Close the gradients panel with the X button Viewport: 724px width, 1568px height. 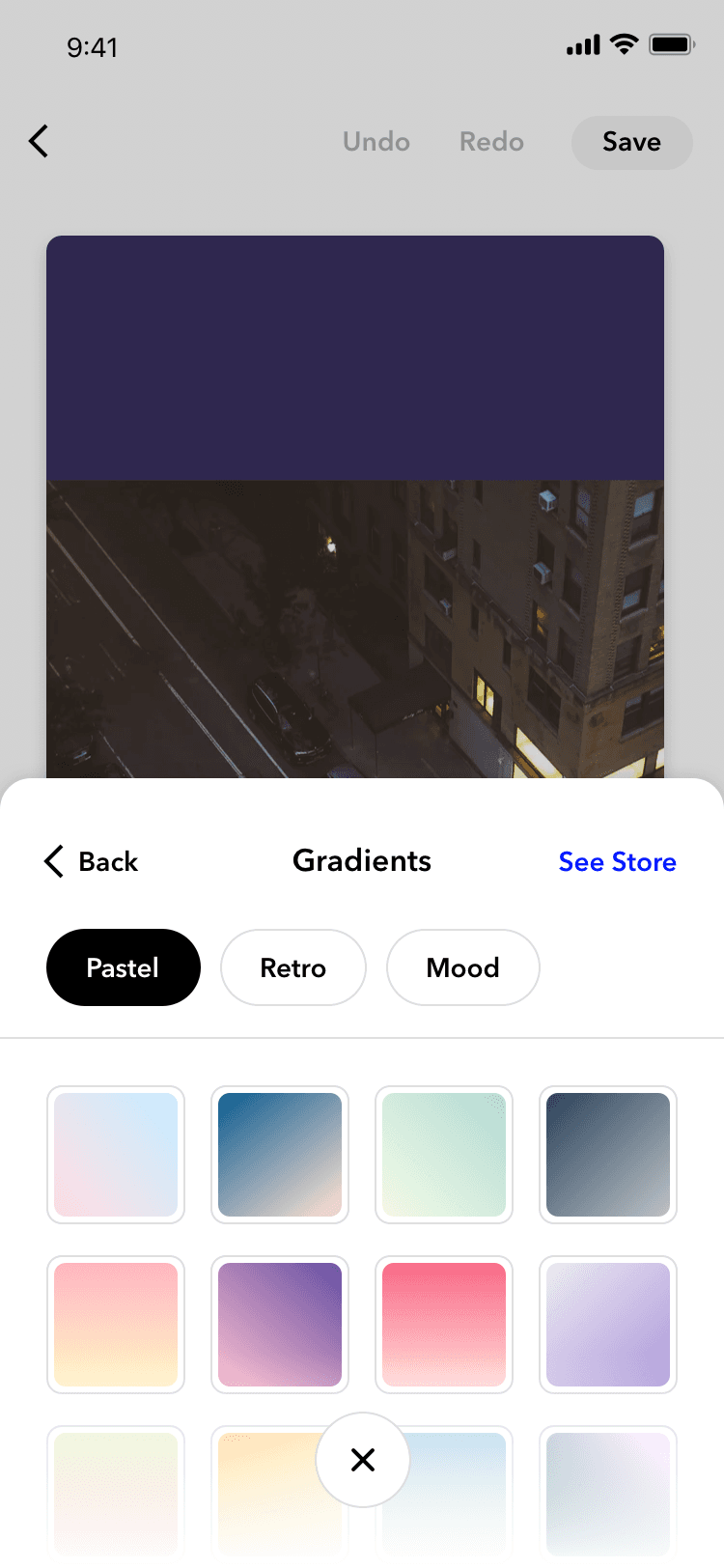(363, 1460)
